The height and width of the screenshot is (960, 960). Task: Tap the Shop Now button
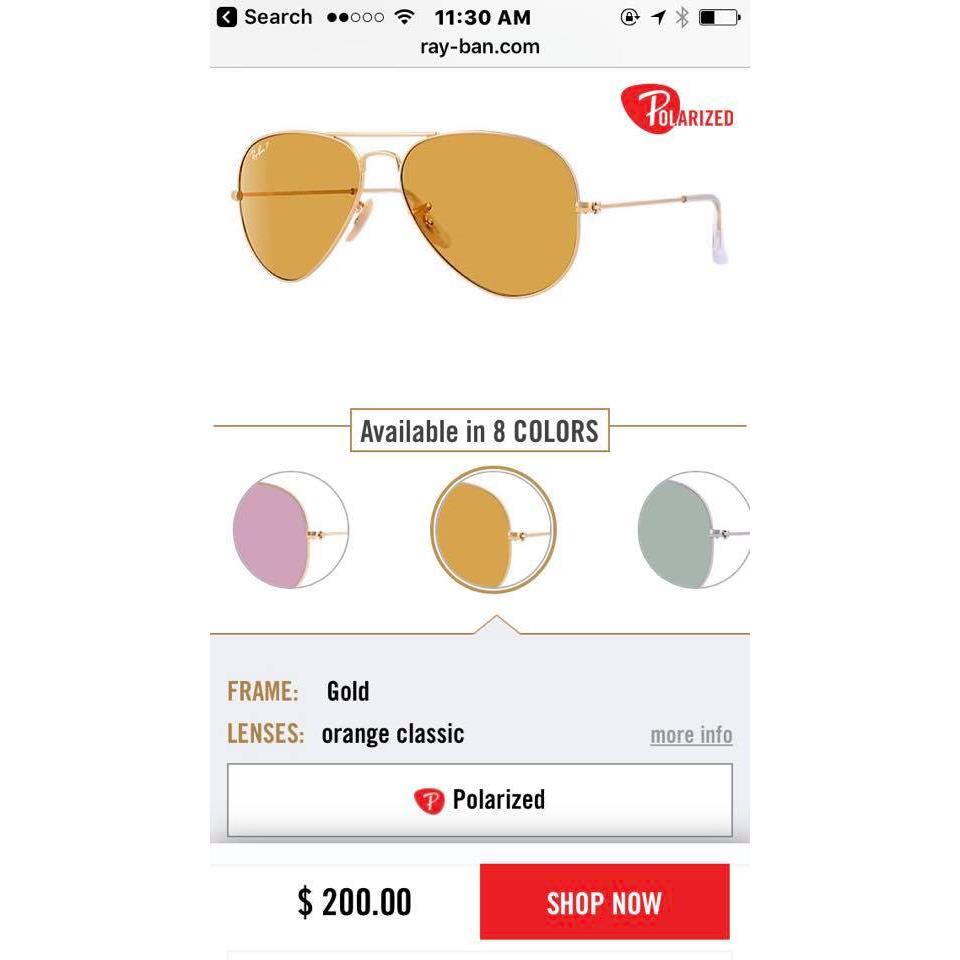604,902
